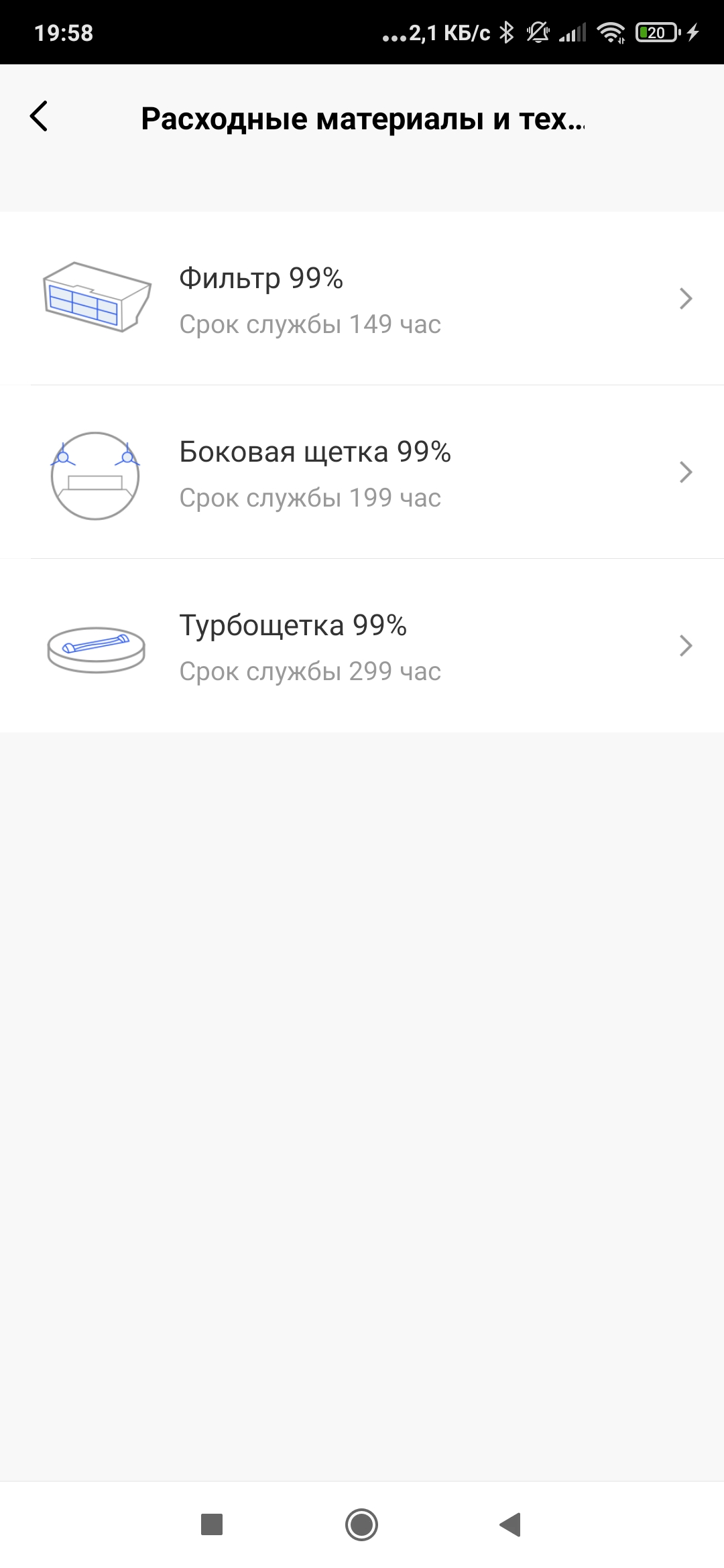
Task: Open the Фильтр 99% row
Action: pyautogui.click(x=362, y=299)
